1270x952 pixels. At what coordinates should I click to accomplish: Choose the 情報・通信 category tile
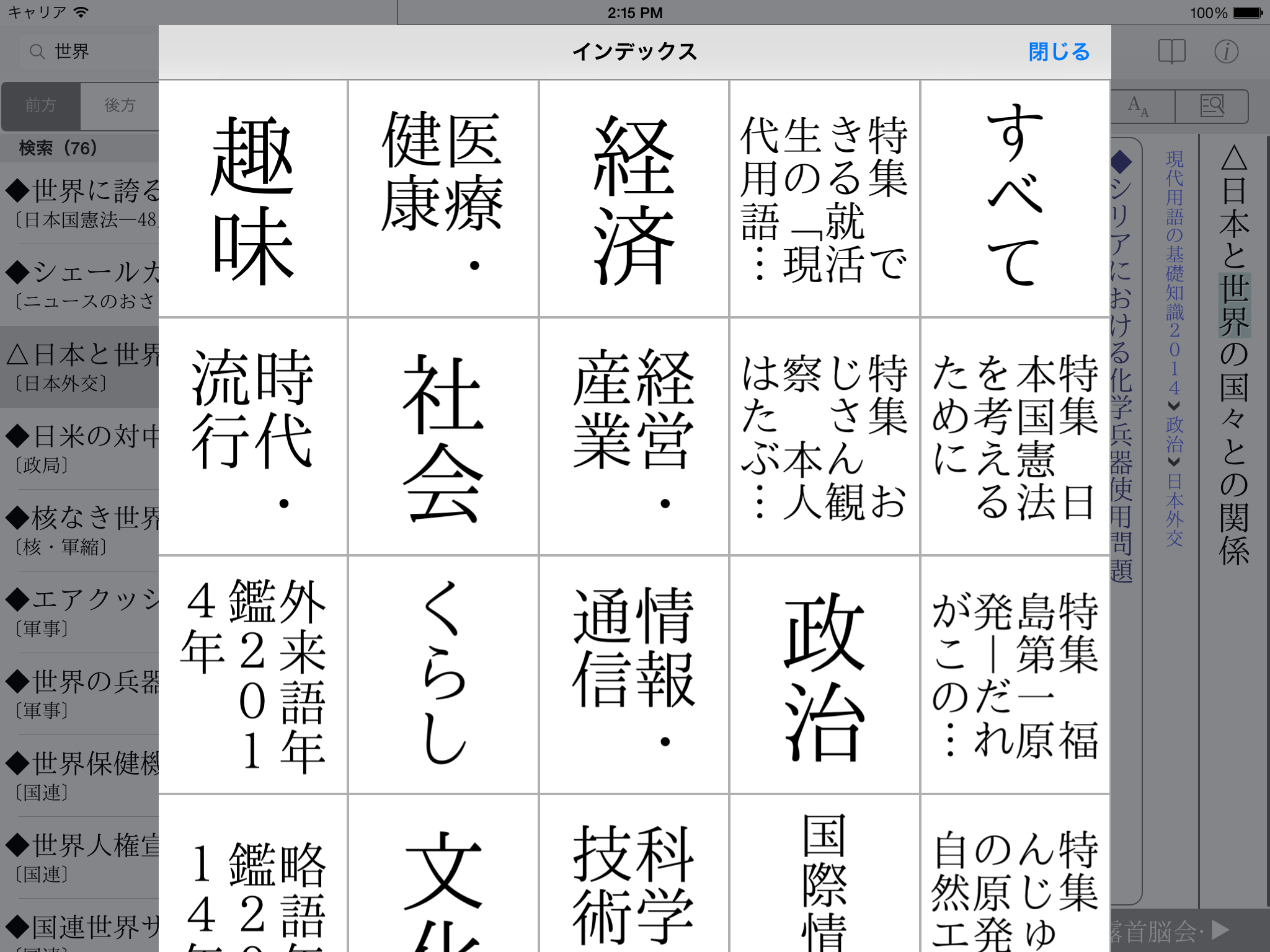pyautogui.click(x=633, y=674)
